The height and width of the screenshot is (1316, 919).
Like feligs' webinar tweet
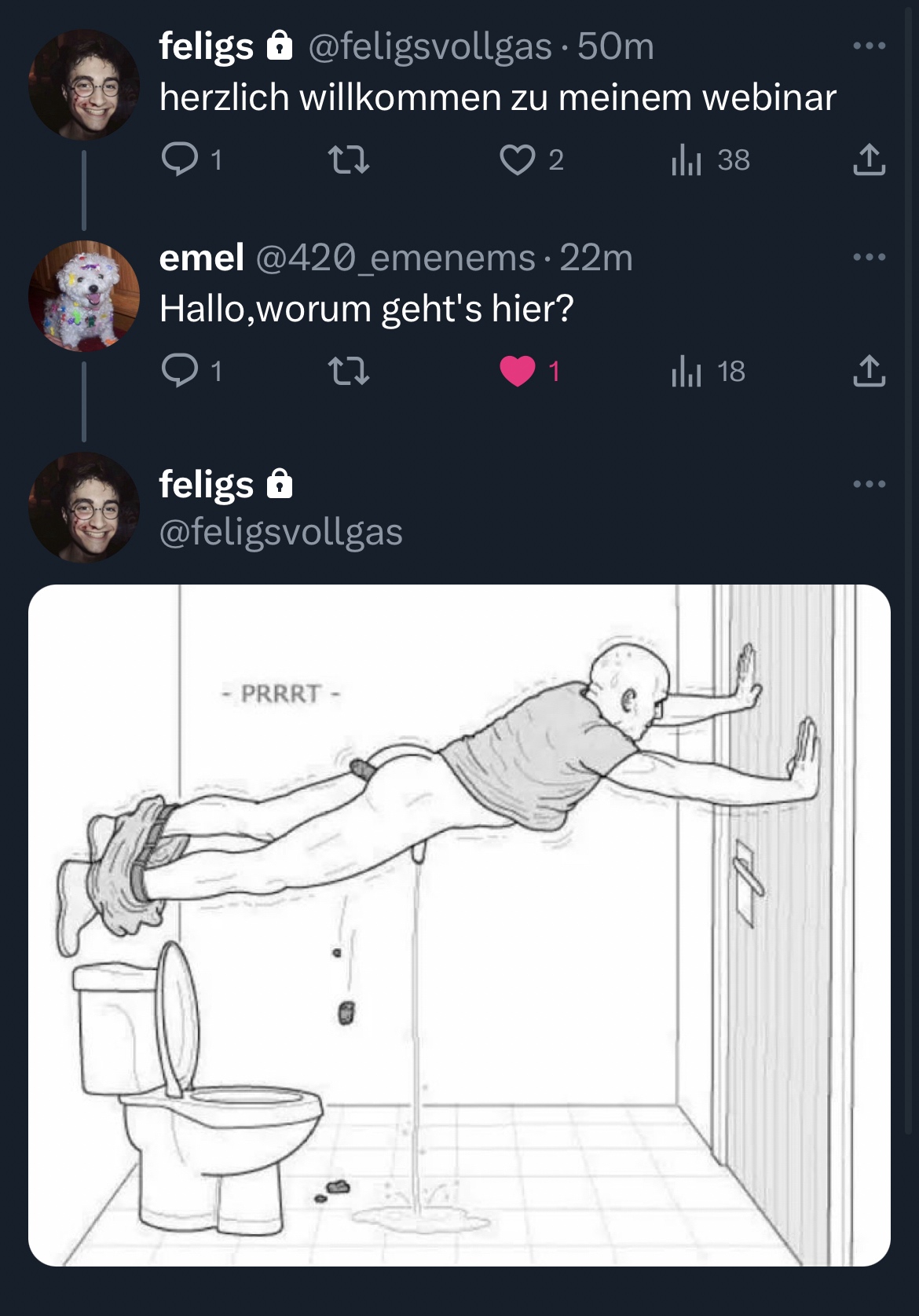pos(517,159)
